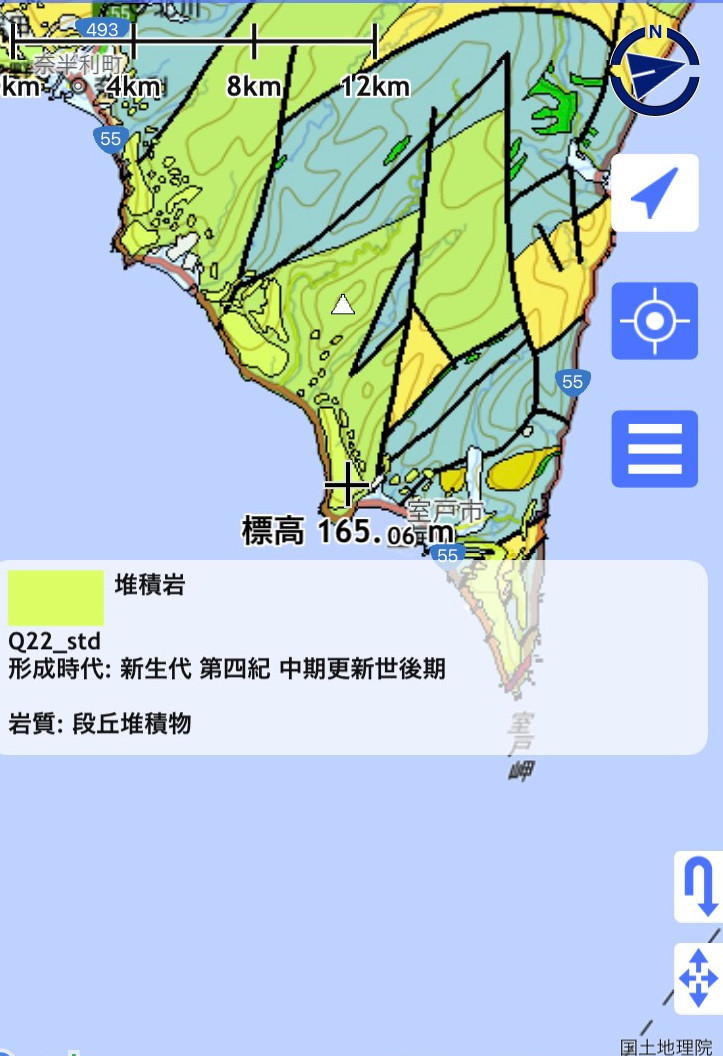Open the hamburger menu

coord(655,449)
